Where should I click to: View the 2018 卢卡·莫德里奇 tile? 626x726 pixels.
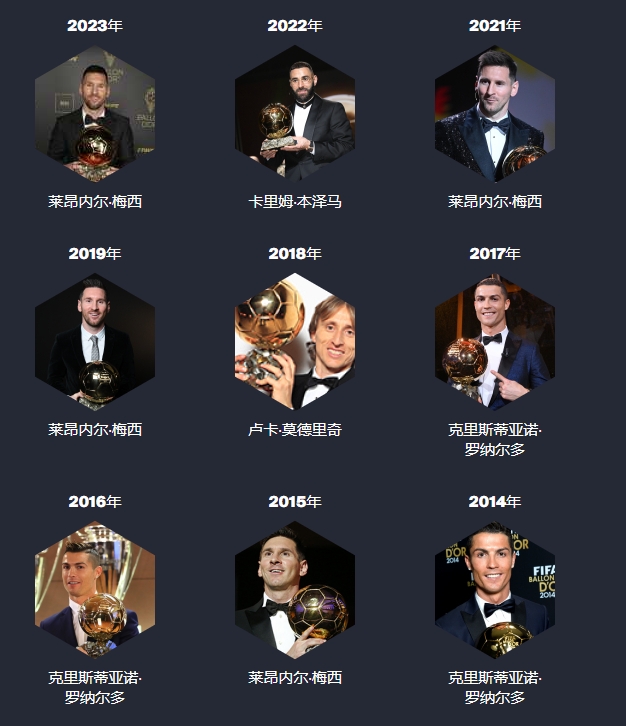point(295,341)
